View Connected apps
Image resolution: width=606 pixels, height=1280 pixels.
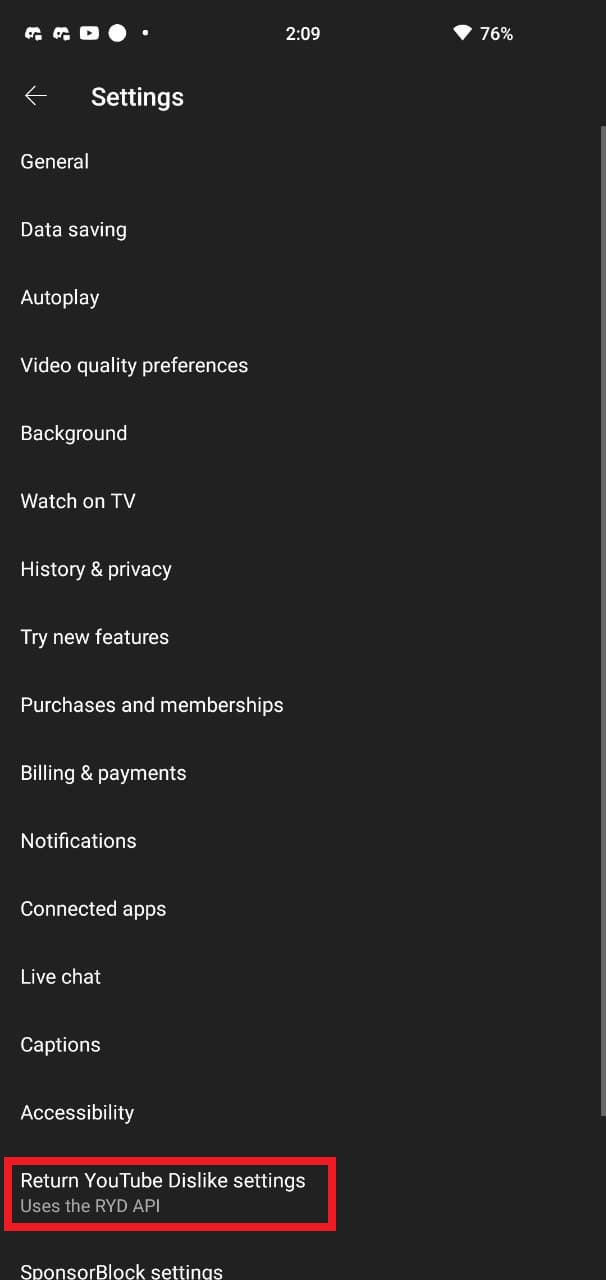click(94, 910)
